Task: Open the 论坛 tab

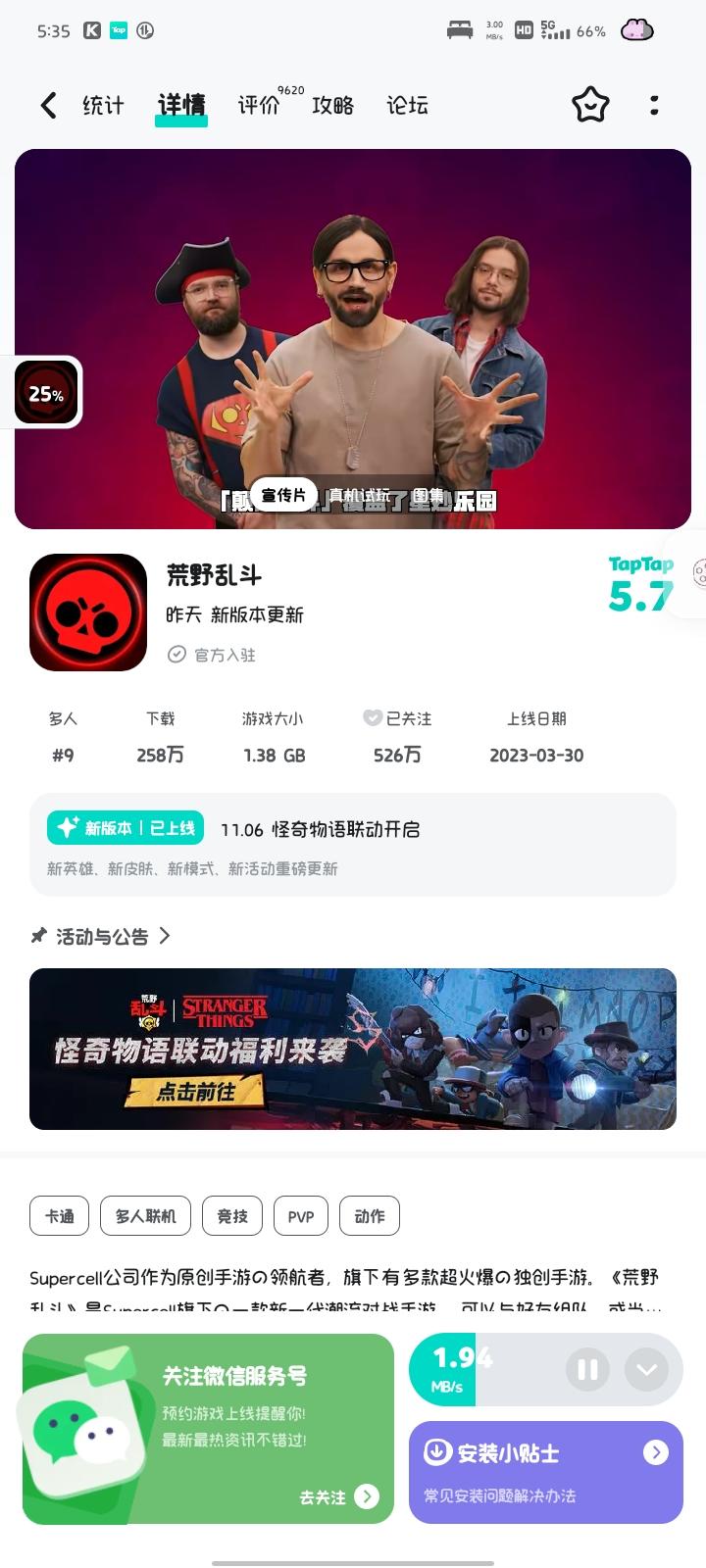Action: [406, 105]
